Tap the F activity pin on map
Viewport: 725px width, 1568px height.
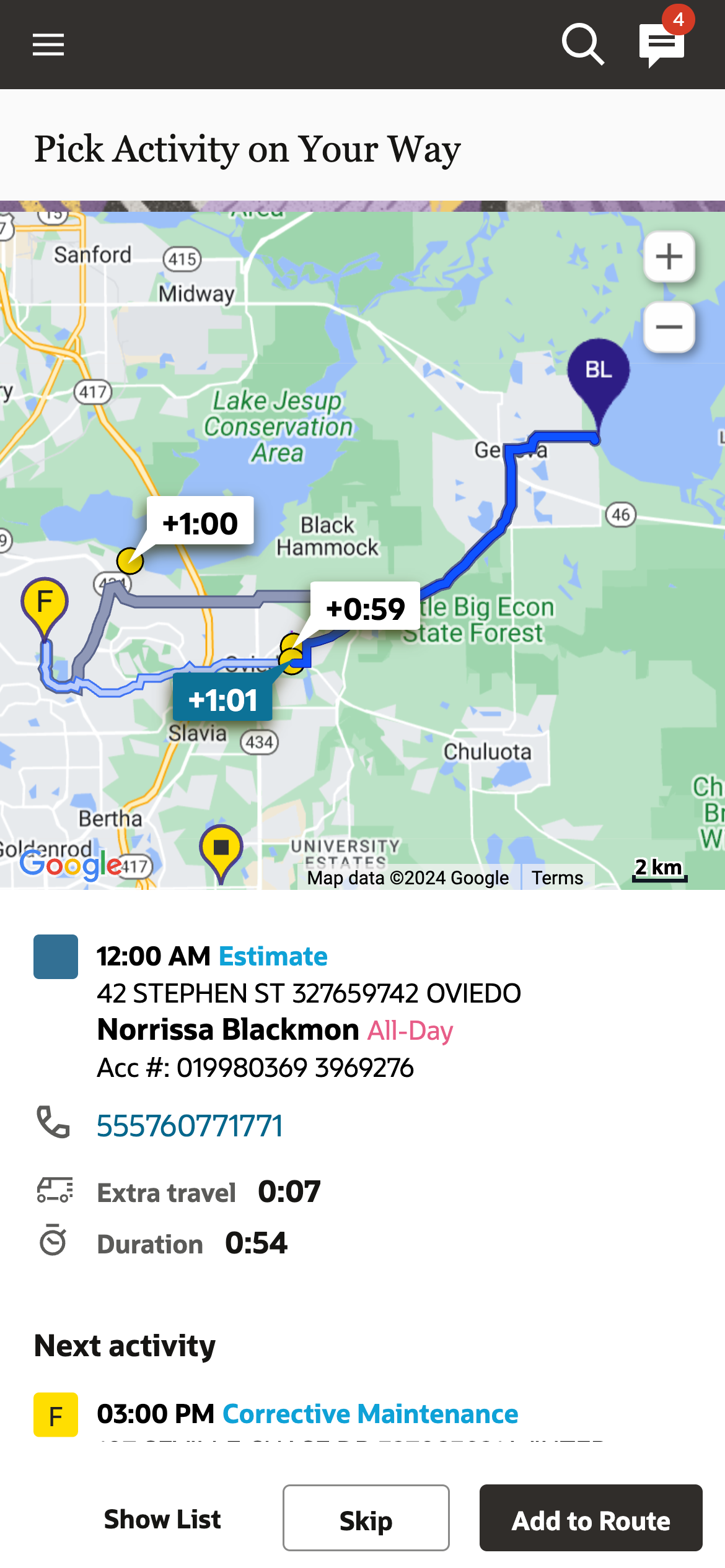pos(45,603)
